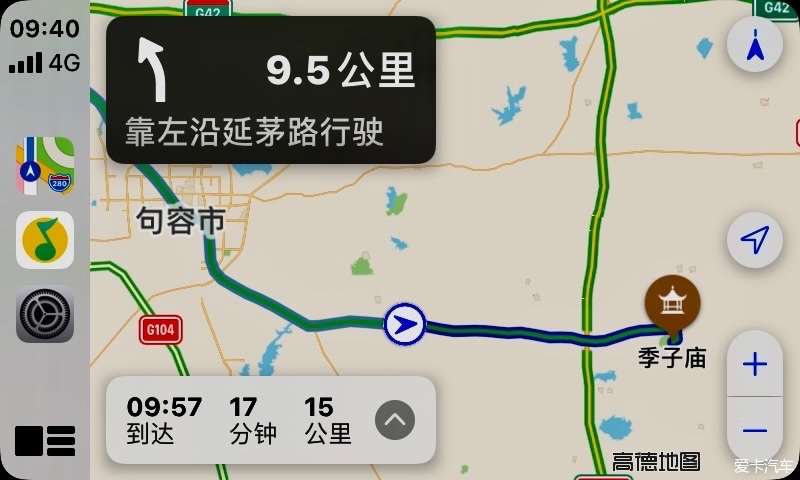This screenshot has height=480, width=800.
Task: Open the QQ Music app
Action: coord(45,240)
